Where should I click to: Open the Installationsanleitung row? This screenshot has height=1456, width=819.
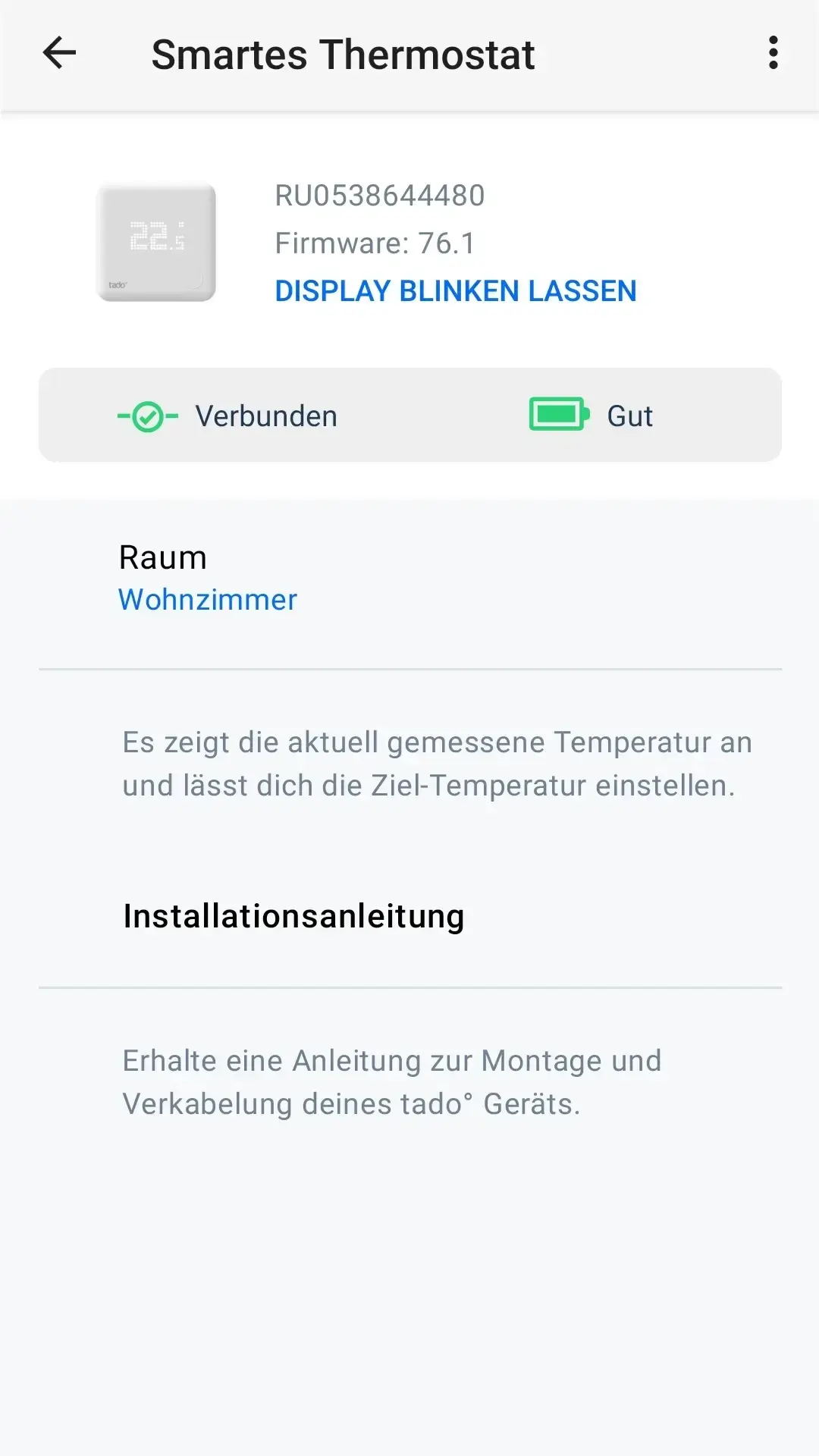(409, 916)
